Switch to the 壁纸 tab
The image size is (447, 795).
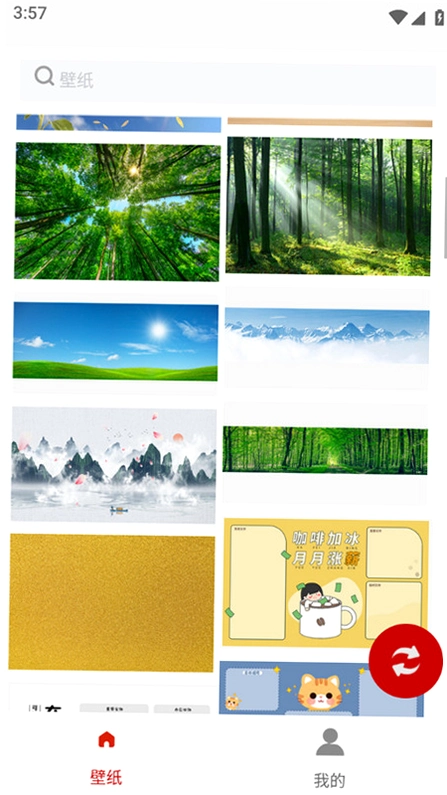point(106,758)
